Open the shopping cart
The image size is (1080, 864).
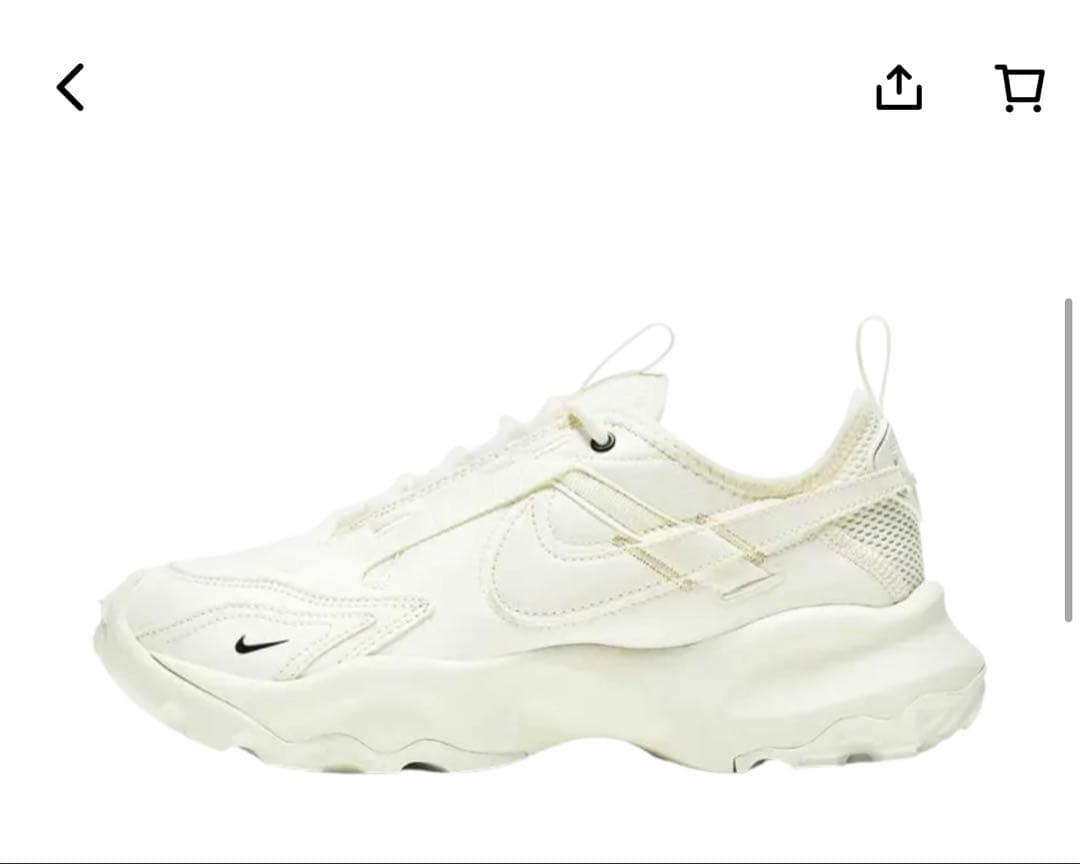1020,88
